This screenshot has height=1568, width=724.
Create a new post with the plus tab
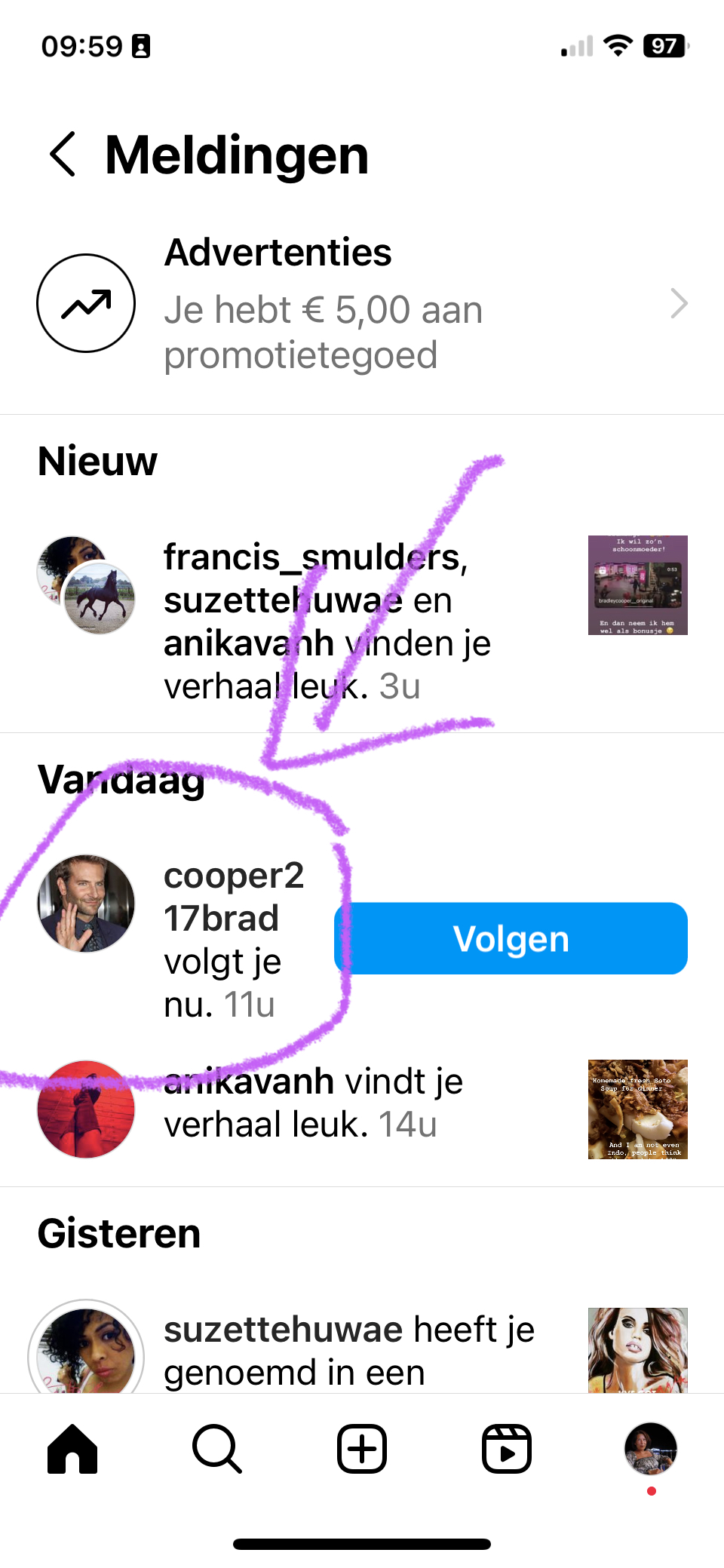(362, 1449)
